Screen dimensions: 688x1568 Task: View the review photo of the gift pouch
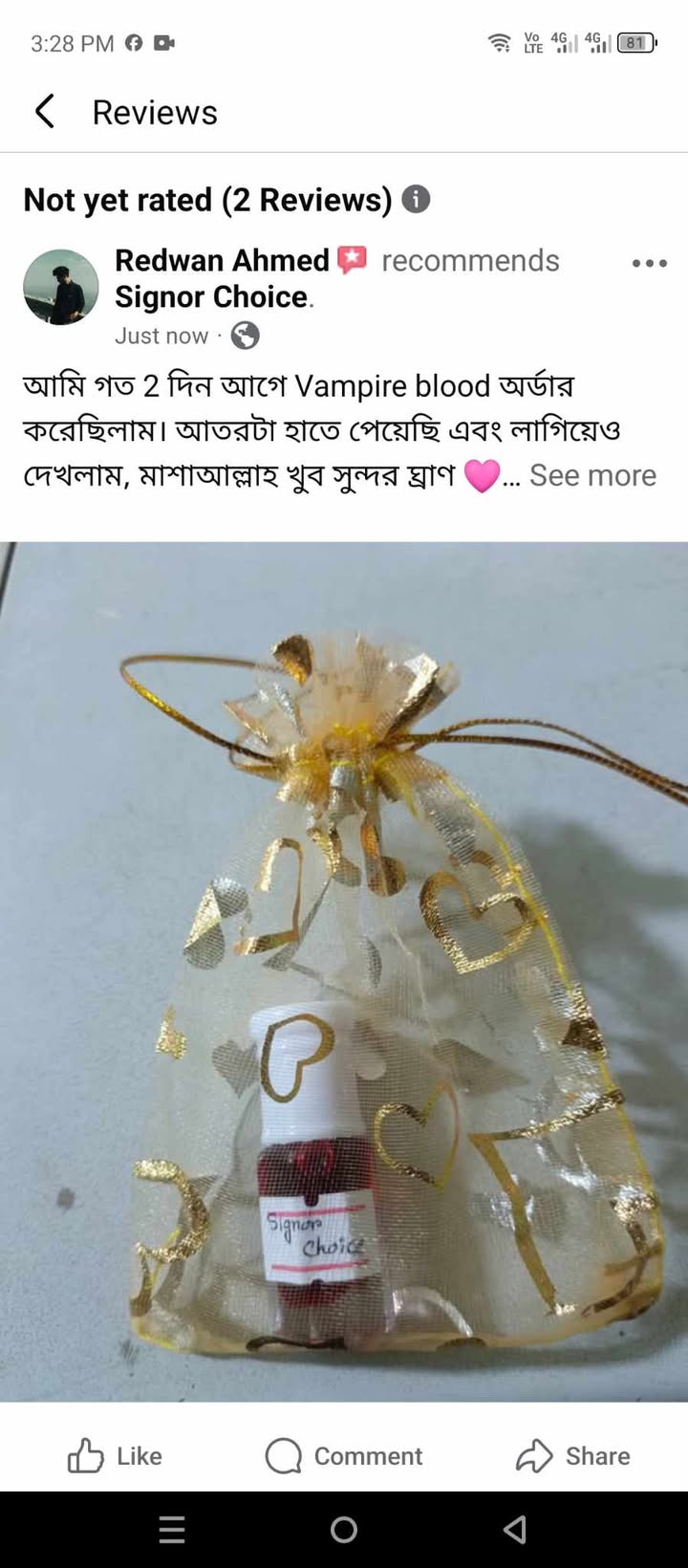click(x=344, y=970)
